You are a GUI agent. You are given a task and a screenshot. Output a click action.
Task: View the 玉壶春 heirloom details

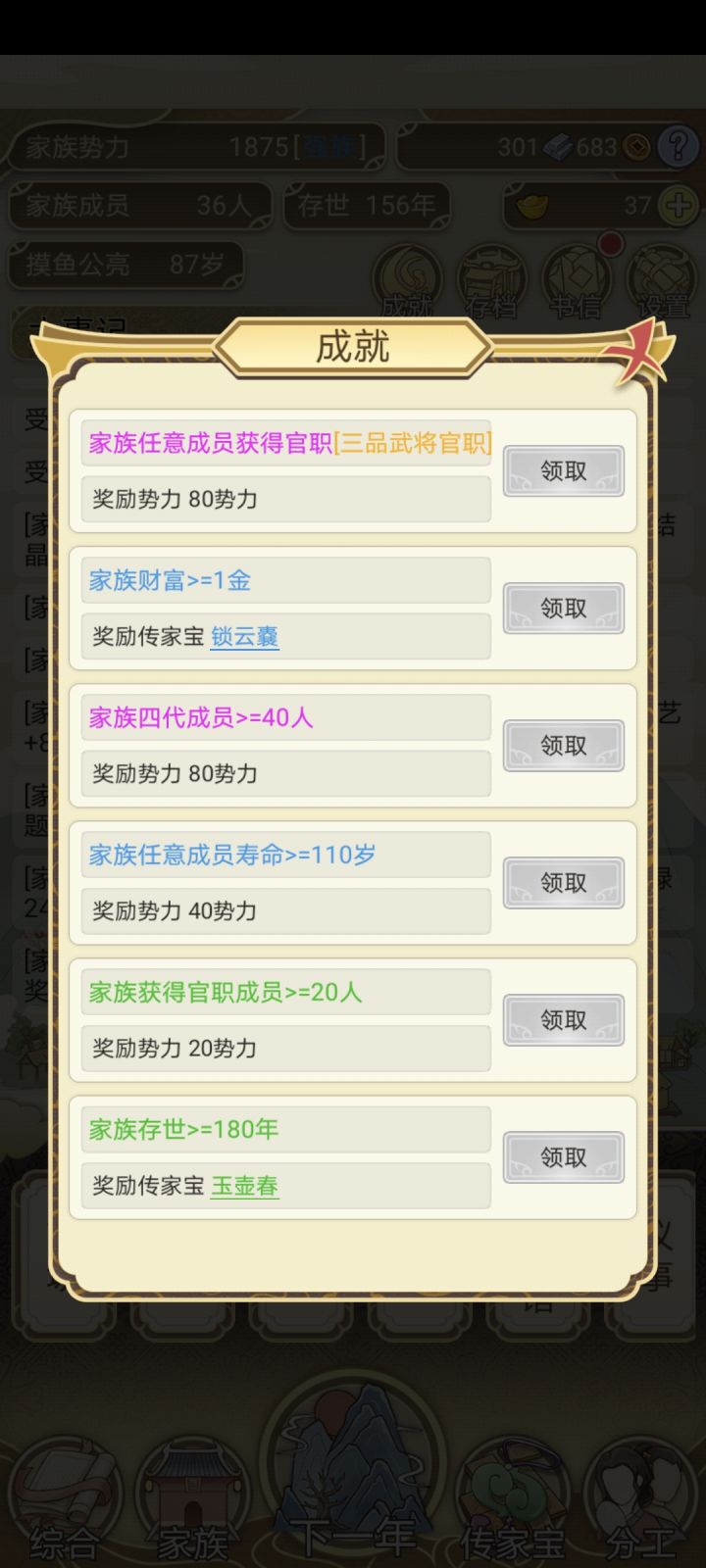pyautogui.click(x=244, y=1186)
